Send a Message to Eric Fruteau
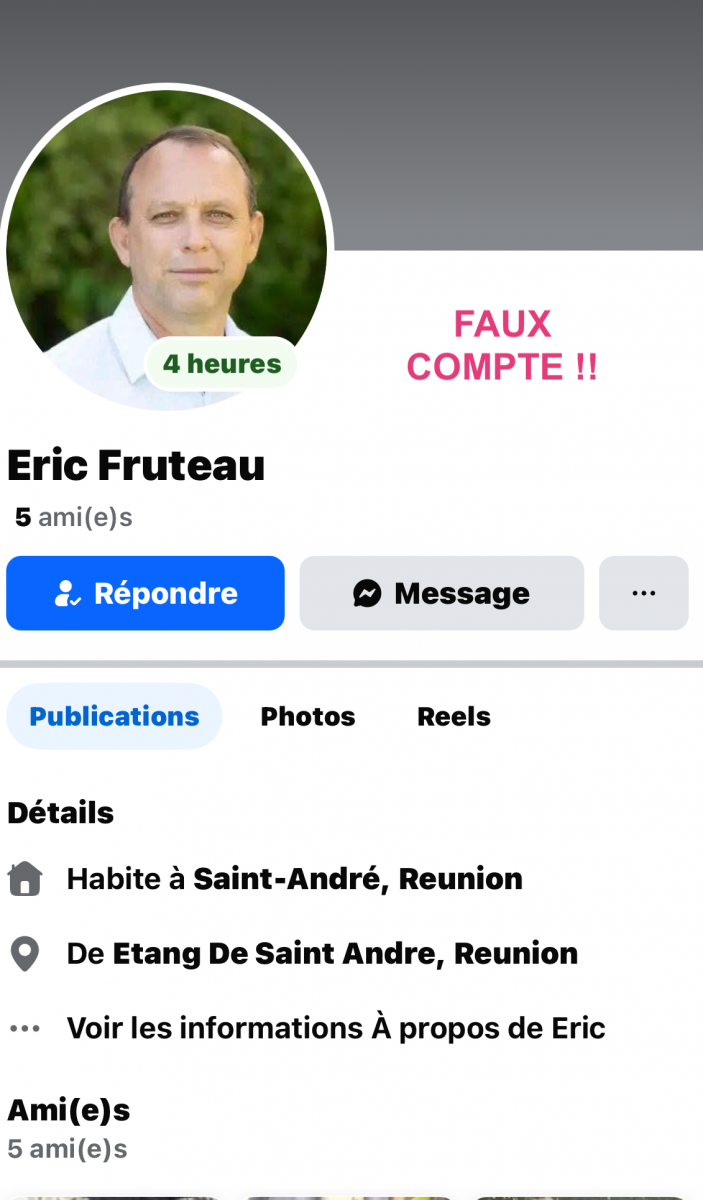The height and width of the screenshot is (1200, 703). pos(441,594)
